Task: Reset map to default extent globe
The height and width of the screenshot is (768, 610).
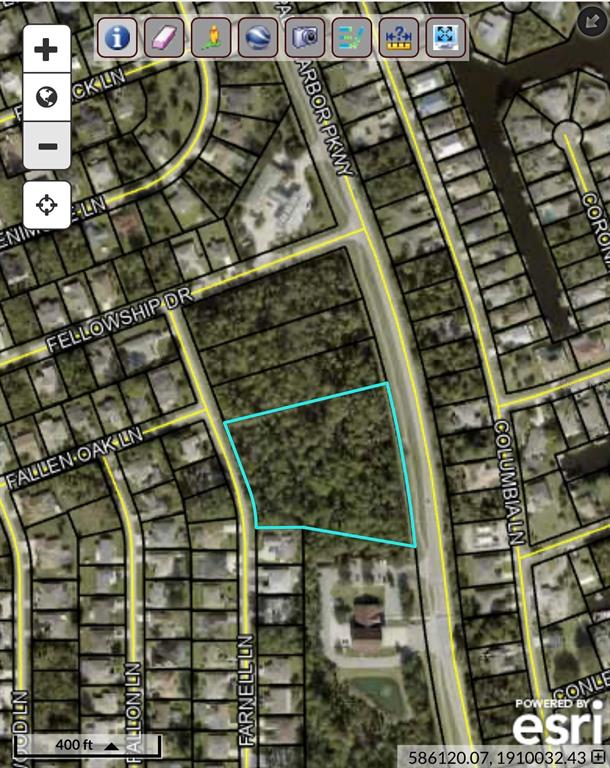Action: (47, 98)
